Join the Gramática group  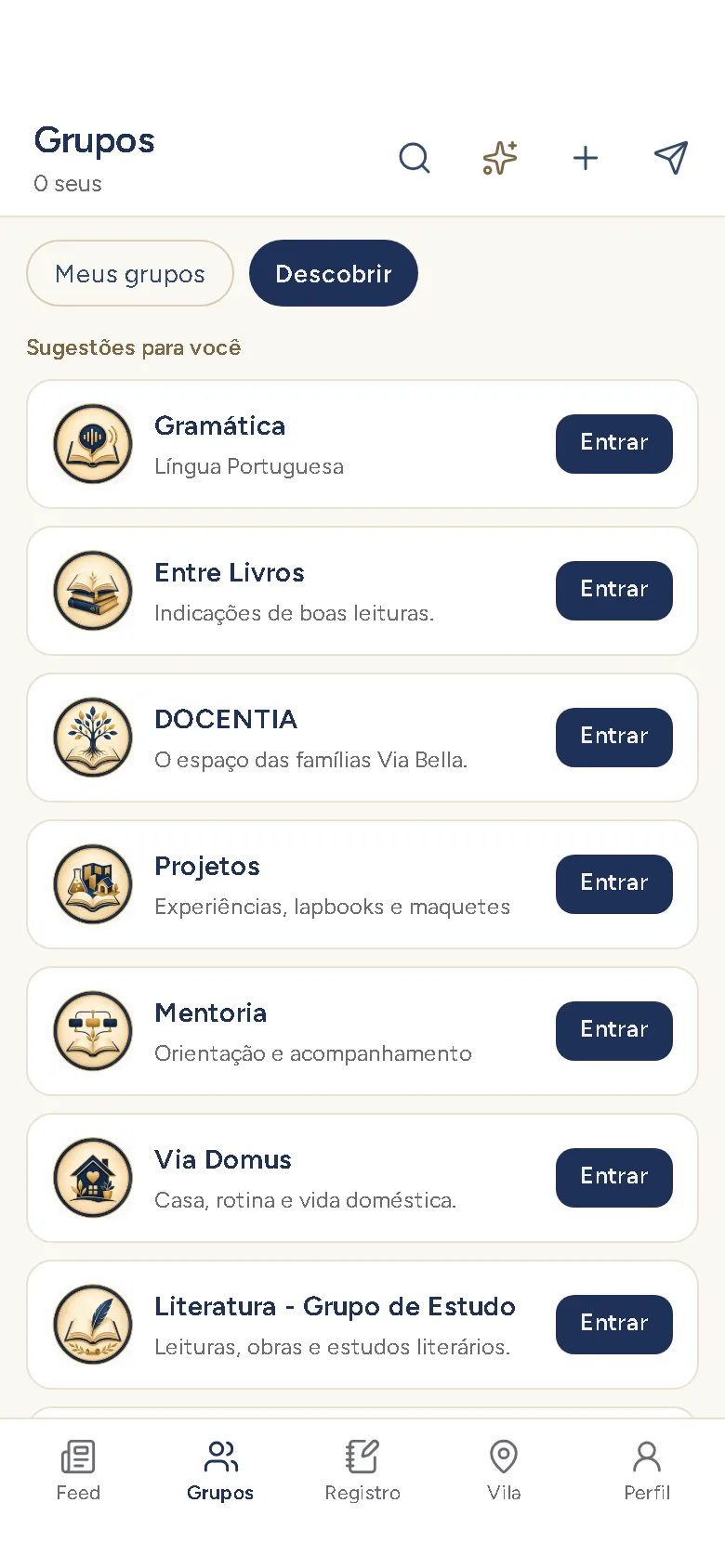614,444
